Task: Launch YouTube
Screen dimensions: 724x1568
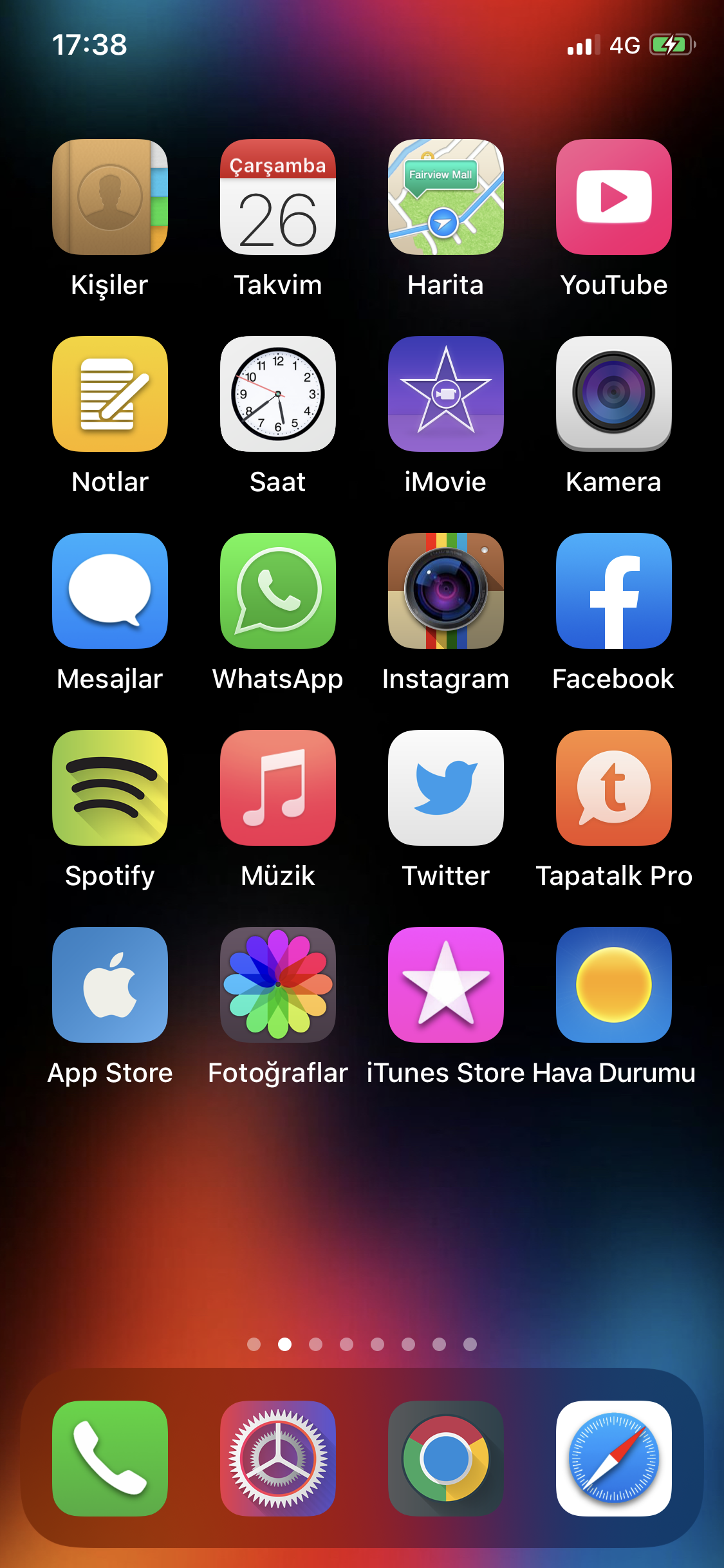Action: tap(614, 198)
